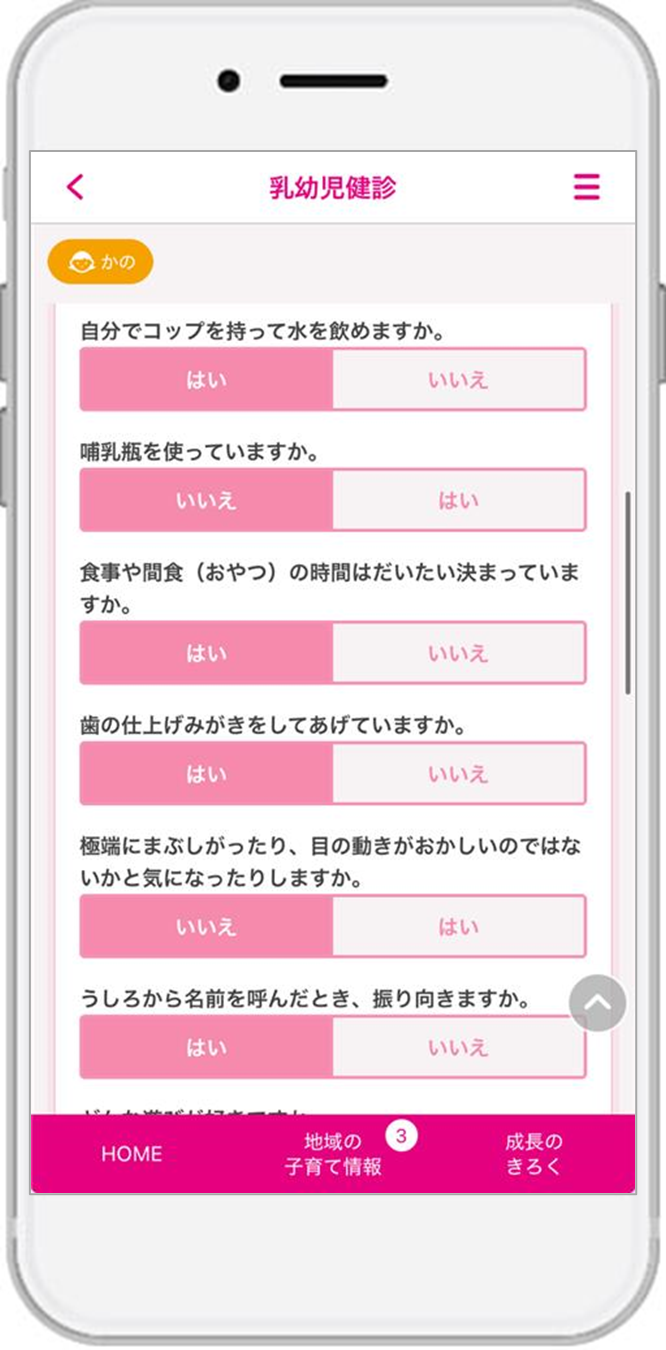
Task: Answer いいえ for turning when name is called
Action: [458, 1047]
